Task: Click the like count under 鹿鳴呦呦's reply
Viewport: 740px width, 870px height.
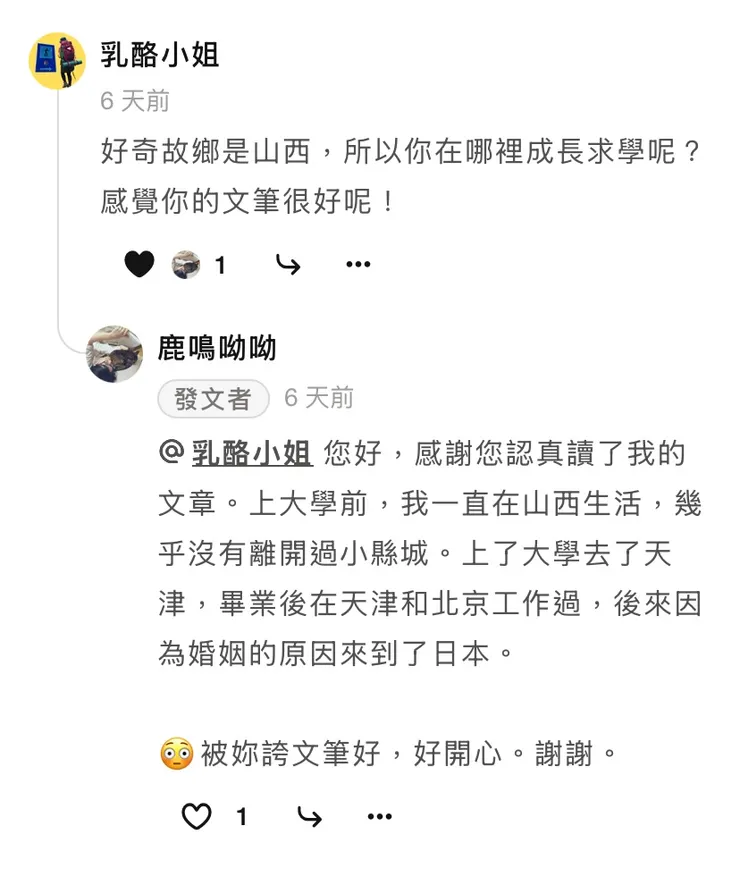Action: [242, 816]
